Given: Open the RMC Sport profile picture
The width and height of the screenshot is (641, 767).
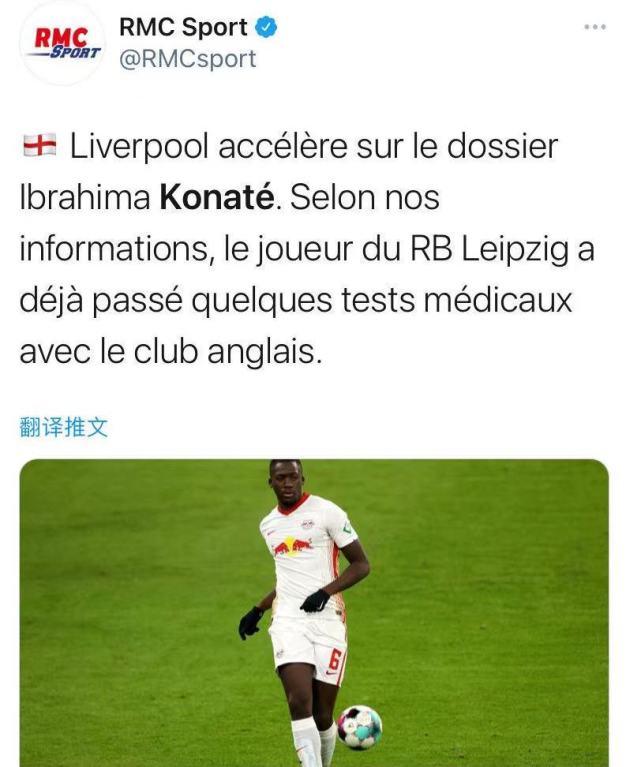Looking at the screenshot, I should (62, 44).
